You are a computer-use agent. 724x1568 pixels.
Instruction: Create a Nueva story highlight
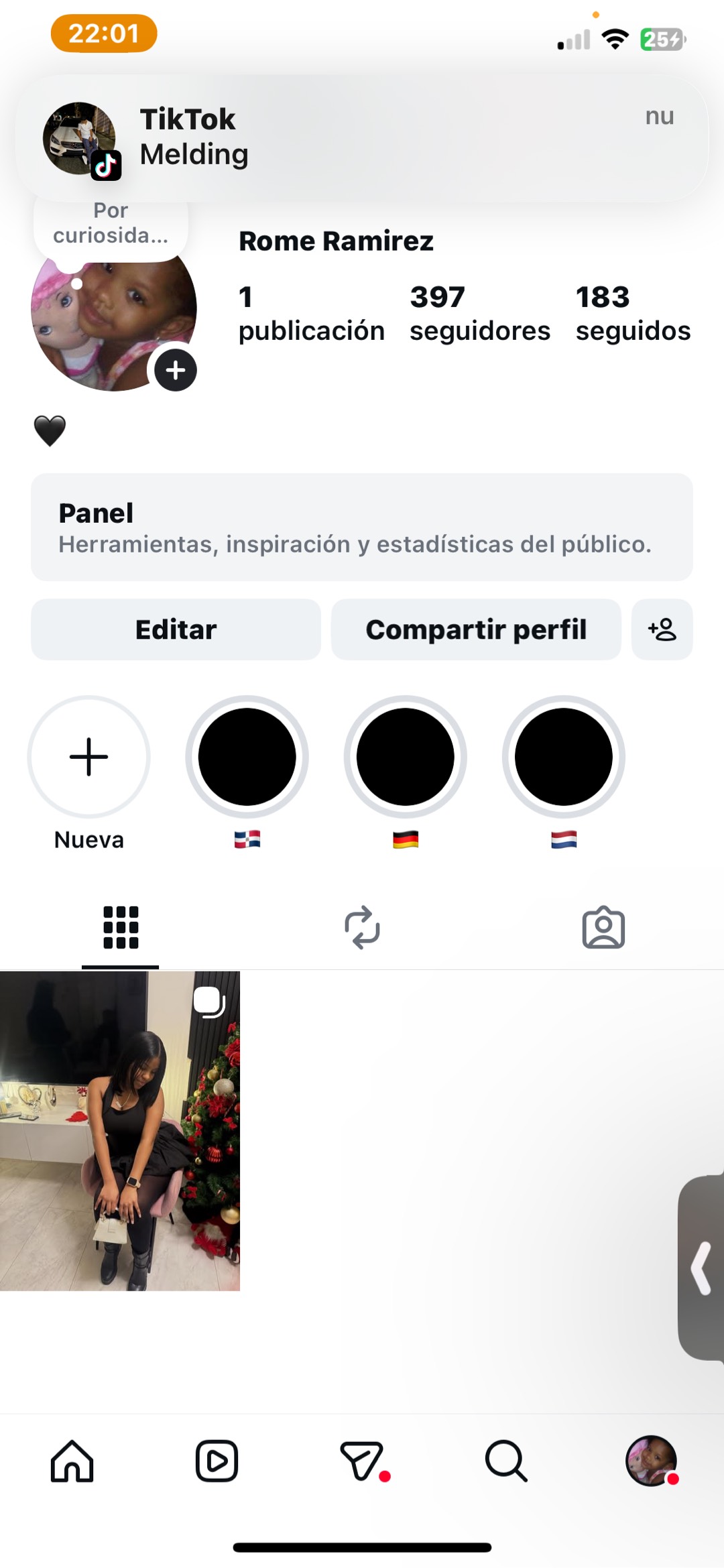pos(89,757)
